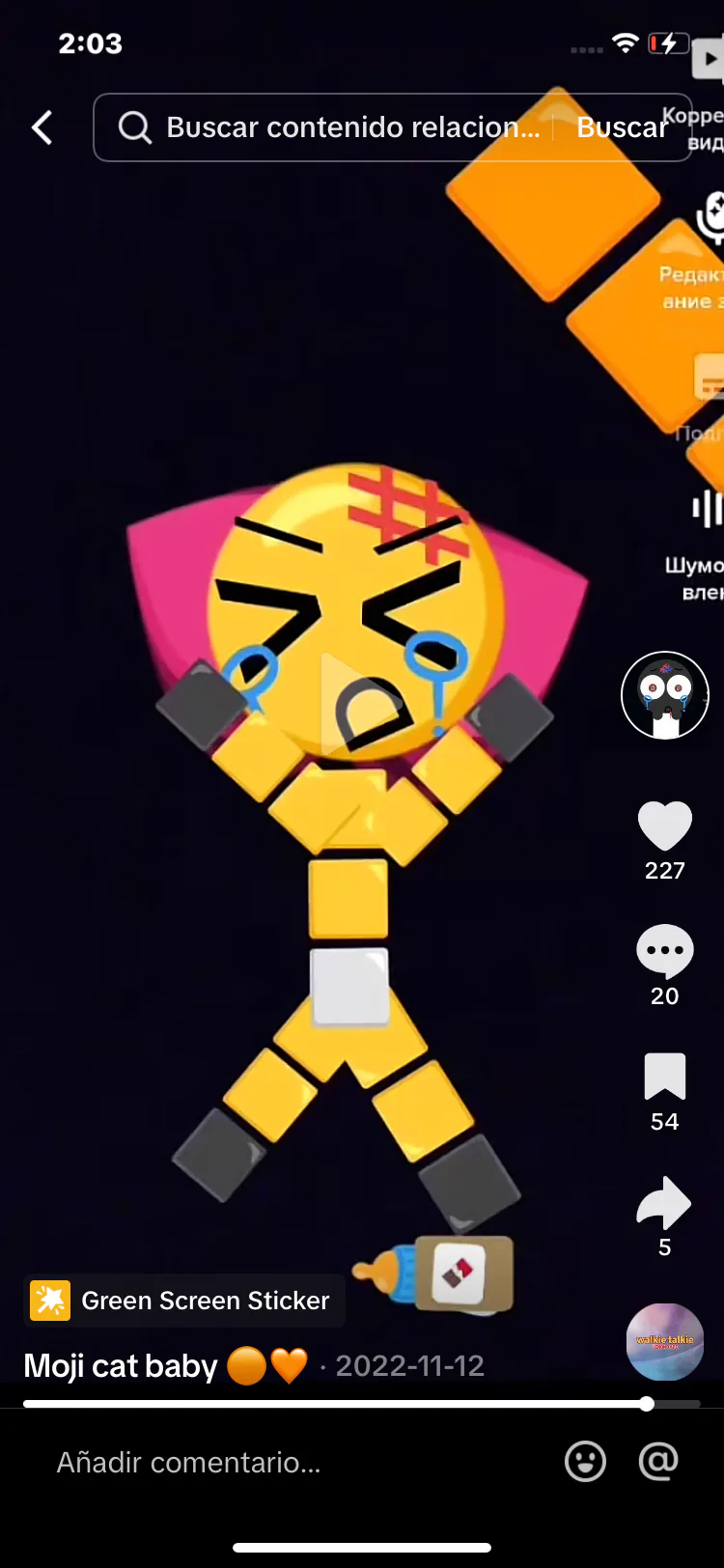This screenshot has width=724, height=1568.
Task: Mention someone with the @ icon
Action: (658, 1462)
